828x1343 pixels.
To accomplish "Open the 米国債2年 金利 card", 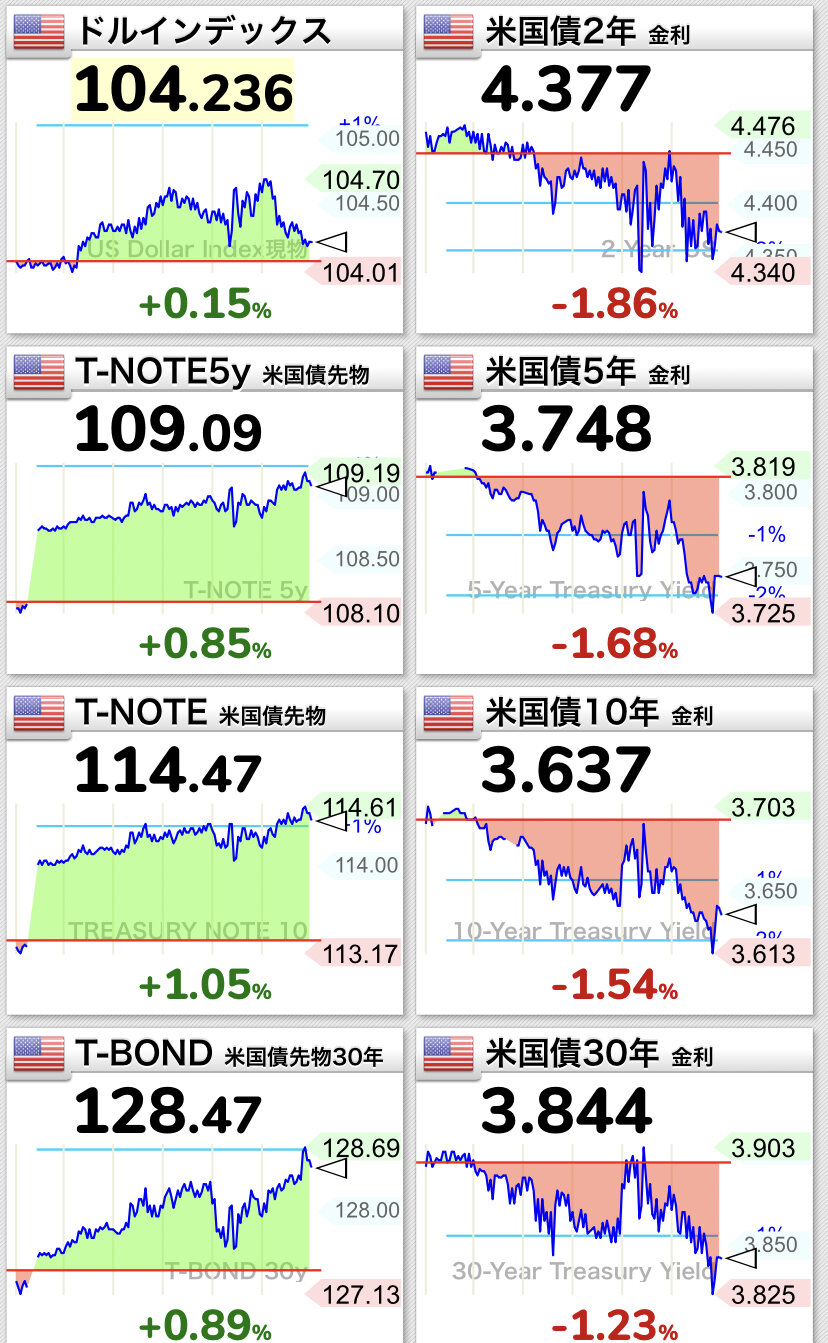I will tap(617, 170).
